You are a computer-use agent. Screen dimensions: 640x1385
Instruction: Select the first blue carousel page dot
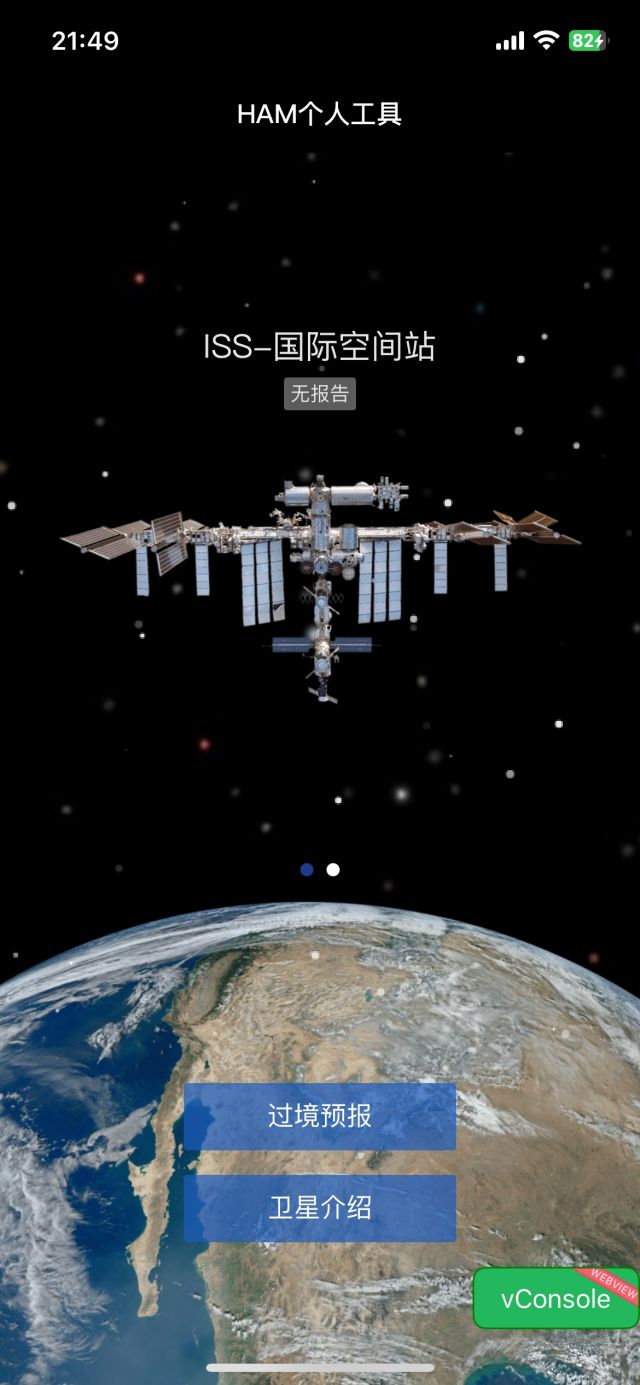(307, 870)
